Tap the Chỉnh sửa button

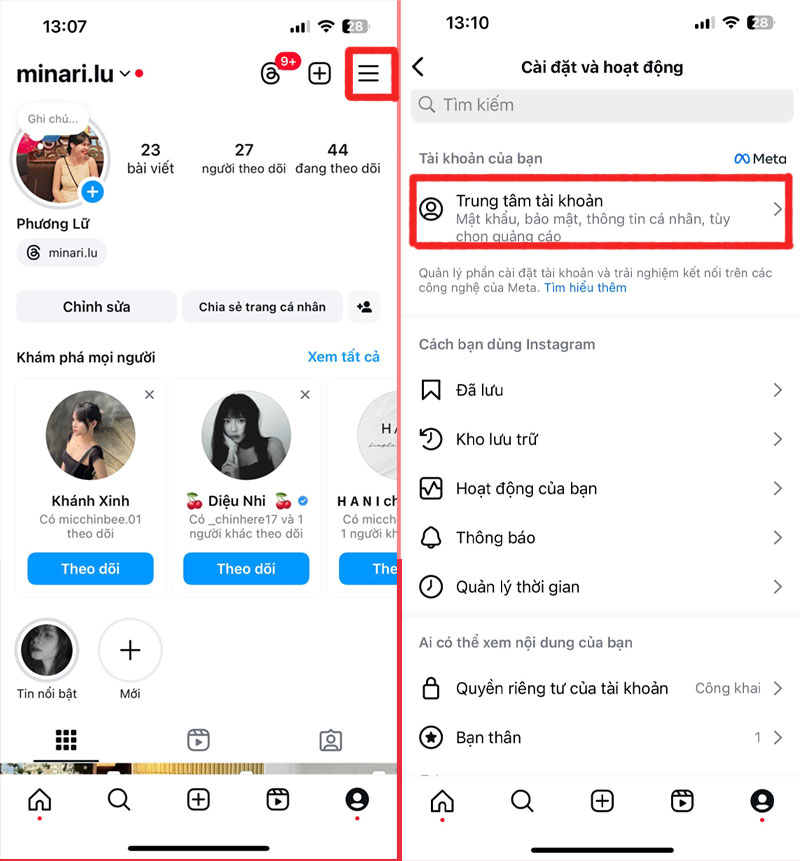(96, 307)
